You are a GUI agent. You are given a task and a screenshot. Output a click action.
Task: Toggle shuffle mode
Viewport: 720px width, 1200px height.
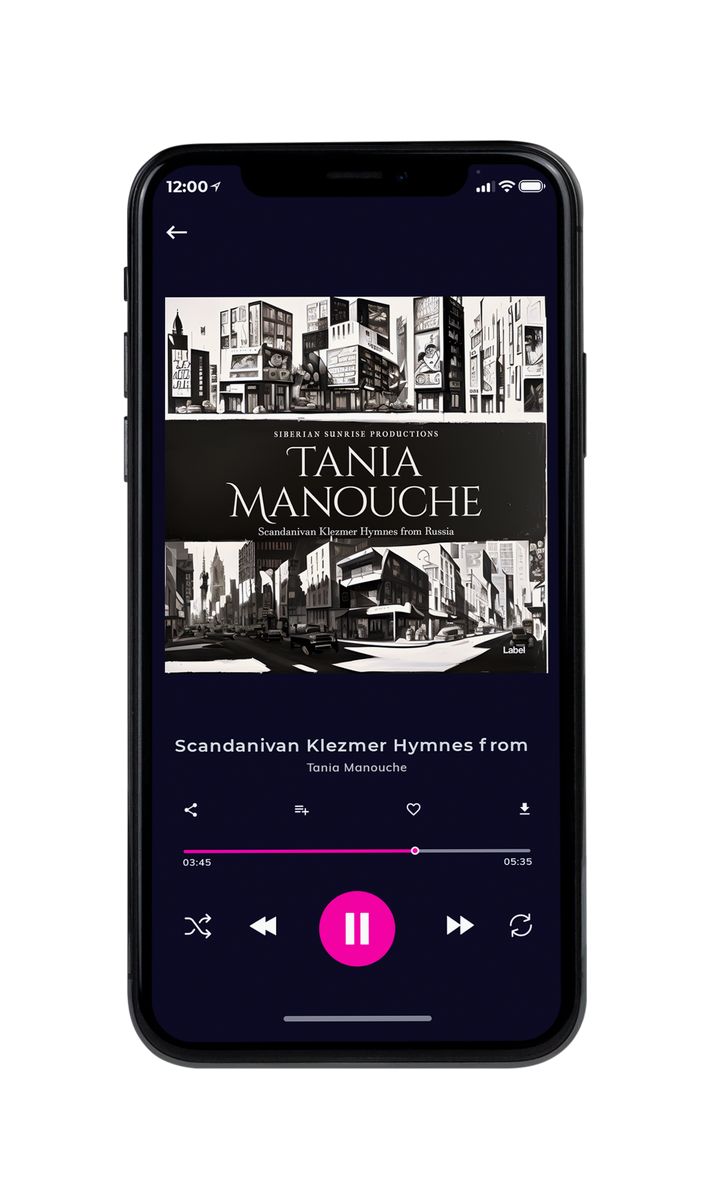pos(198,926)
